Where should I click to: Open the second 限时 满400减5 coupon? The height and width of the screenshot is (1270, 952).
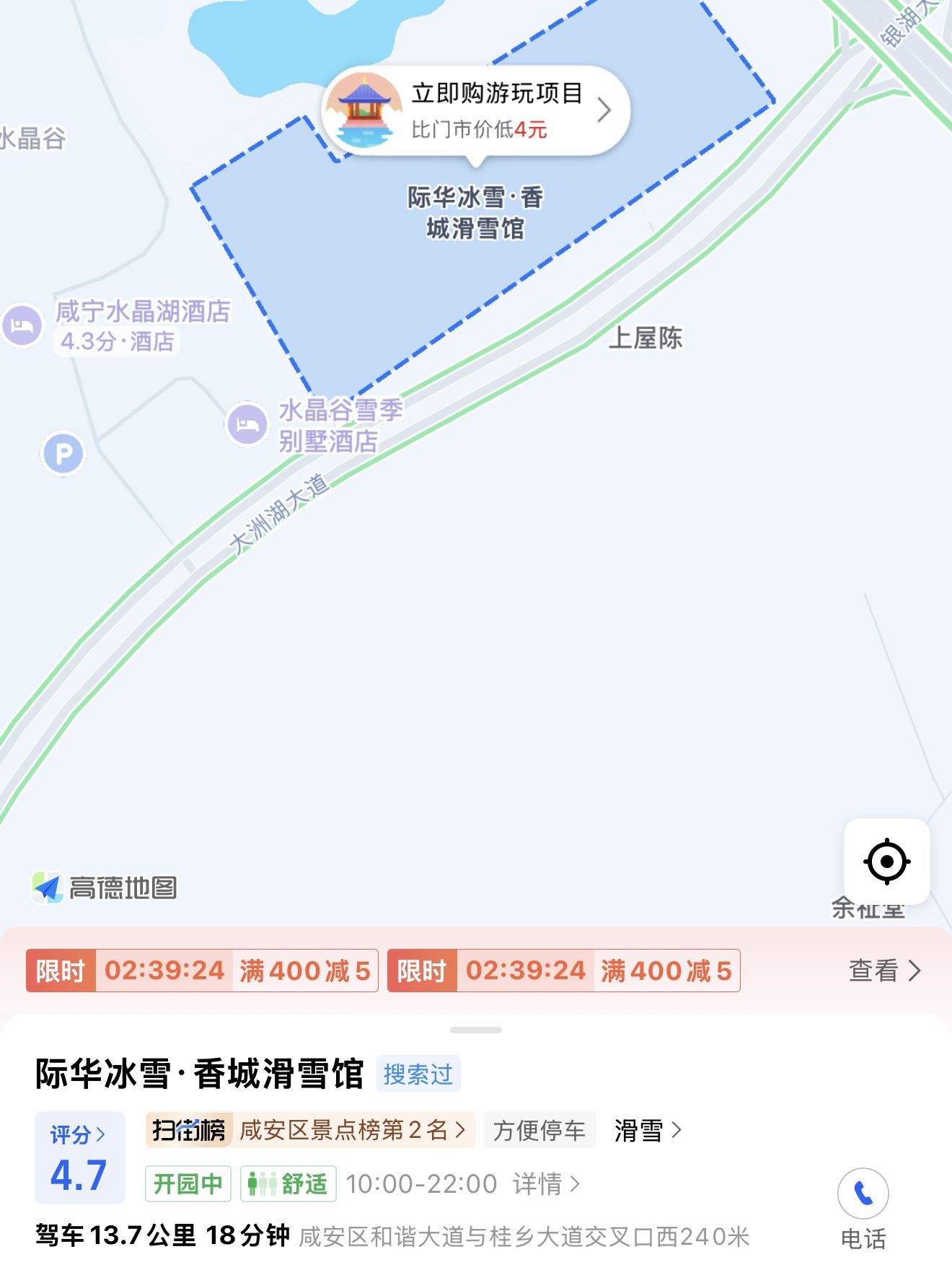coord(563,971)
